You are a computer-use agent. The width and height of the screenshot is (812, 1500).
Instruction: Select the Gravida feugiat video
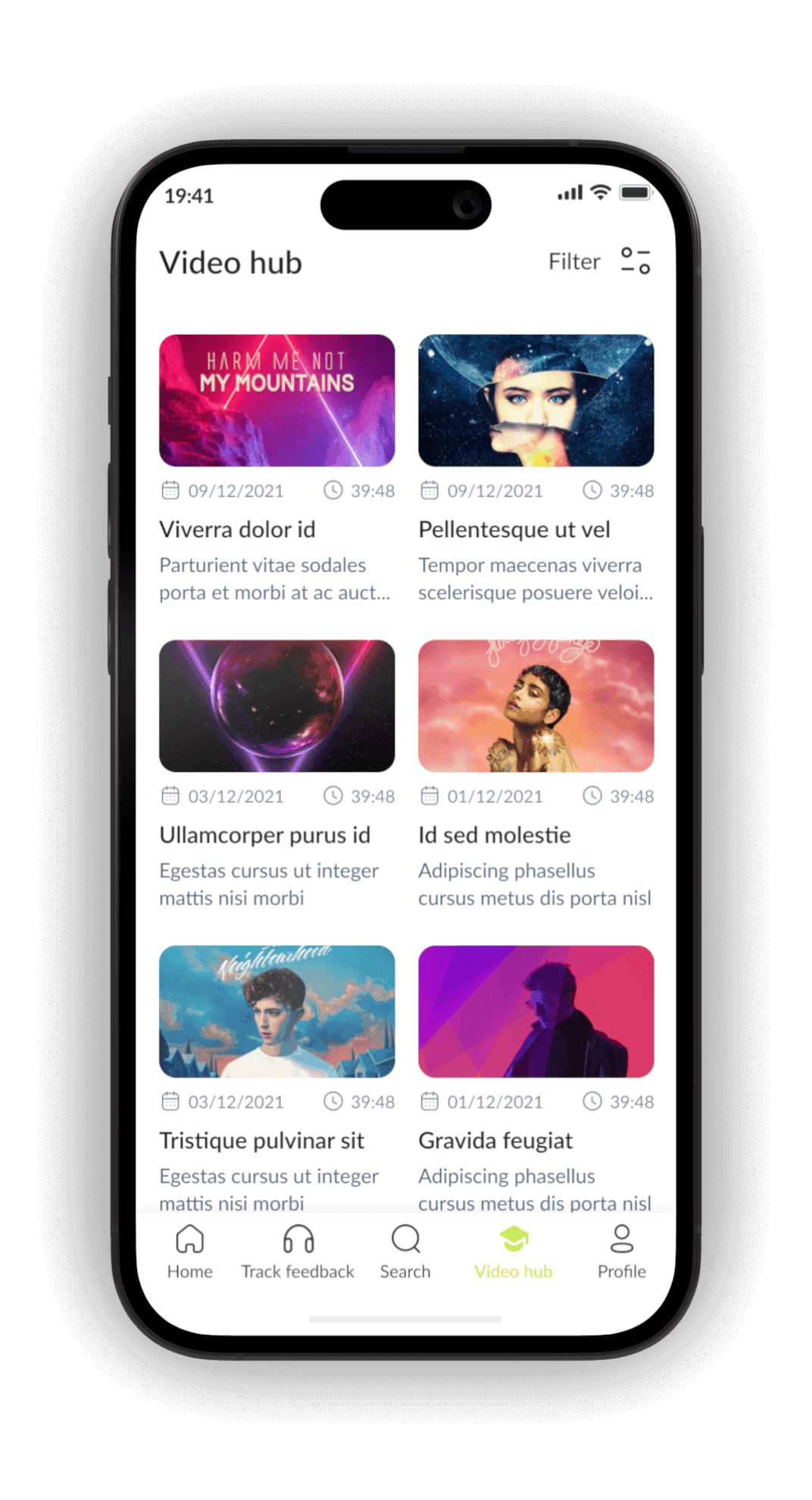(536, 1011)
